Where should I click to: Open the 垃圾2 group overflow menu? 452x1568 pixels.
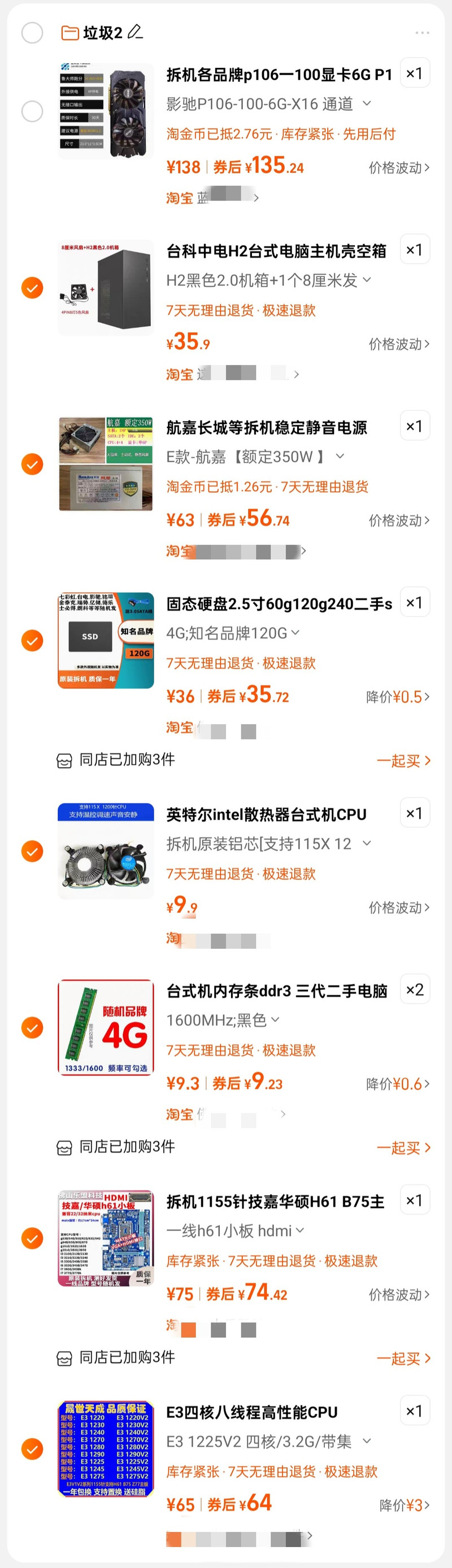[422, 32]
